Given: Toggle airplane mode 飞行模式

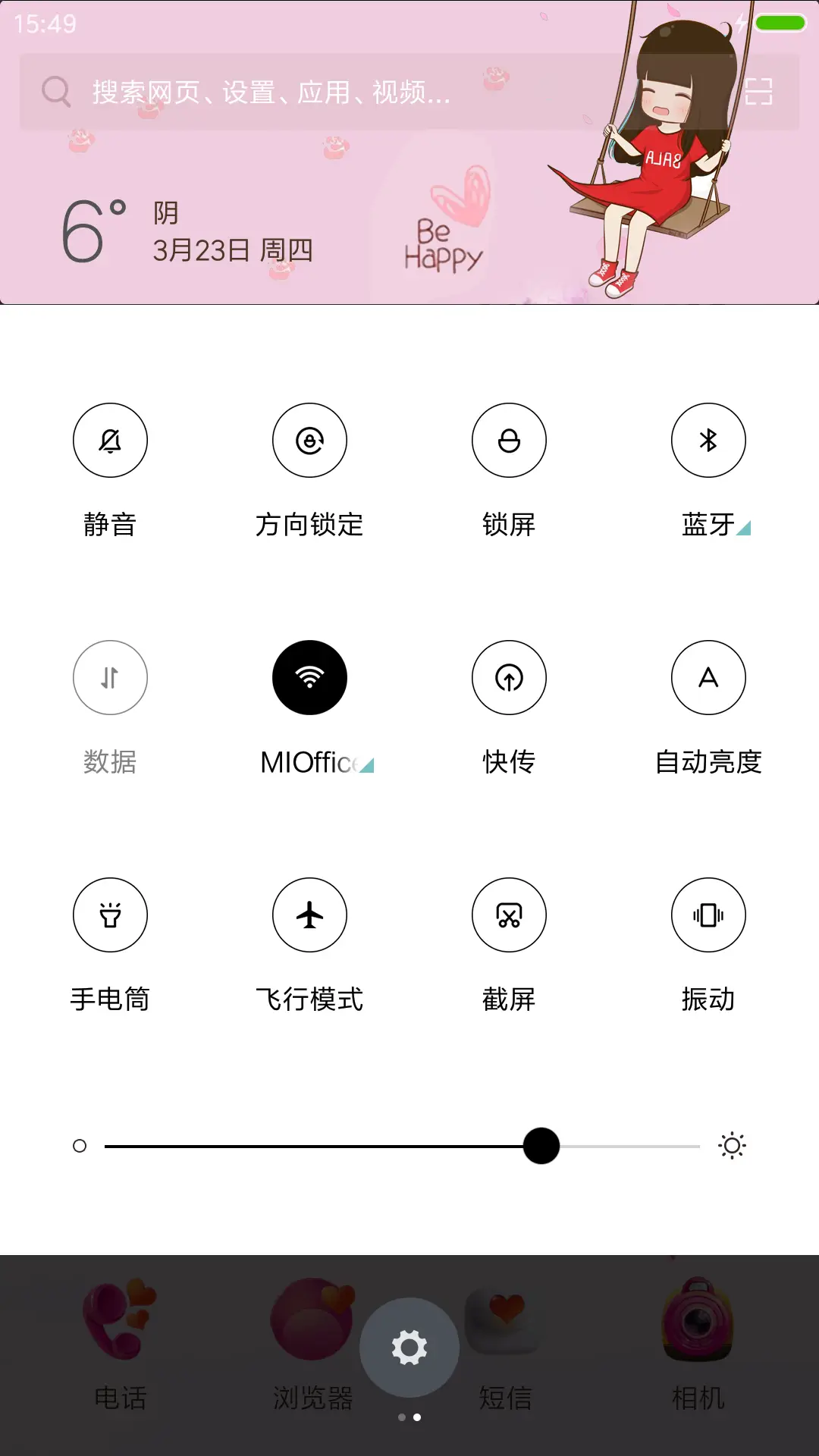Looking at the screenshot, I should click(x=309, y=915).
